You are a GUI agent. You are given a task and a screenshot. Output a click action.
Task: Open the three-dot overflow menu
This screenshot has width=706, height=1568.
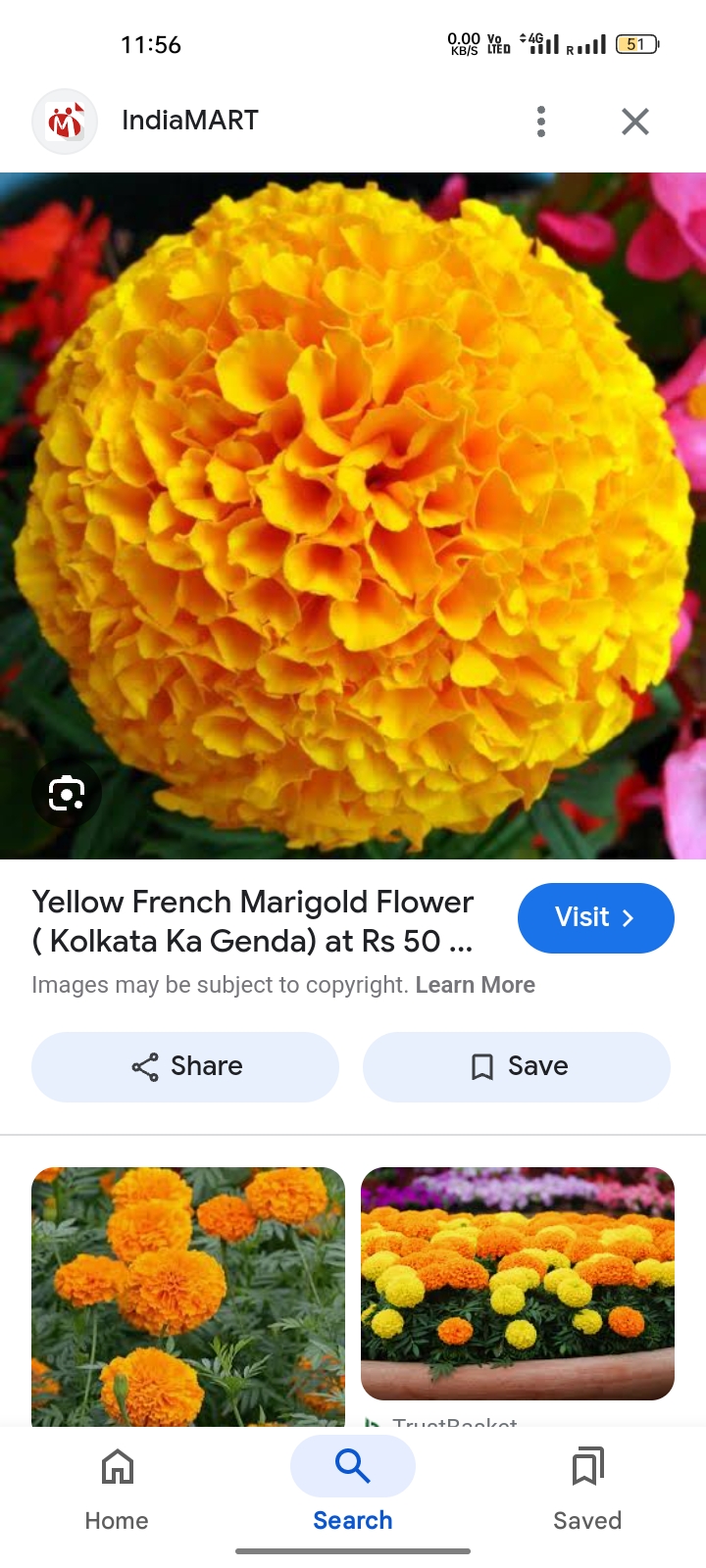(x=541, y=122)
